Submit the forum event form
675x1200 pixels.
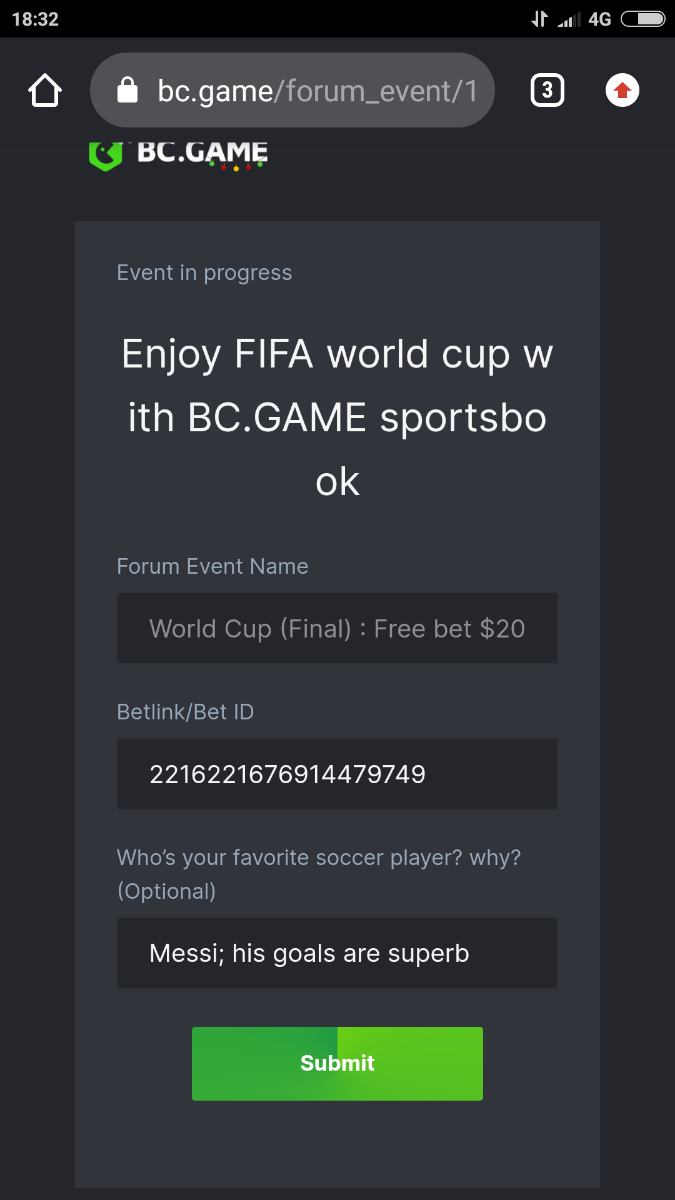[x=337, y=1063]
